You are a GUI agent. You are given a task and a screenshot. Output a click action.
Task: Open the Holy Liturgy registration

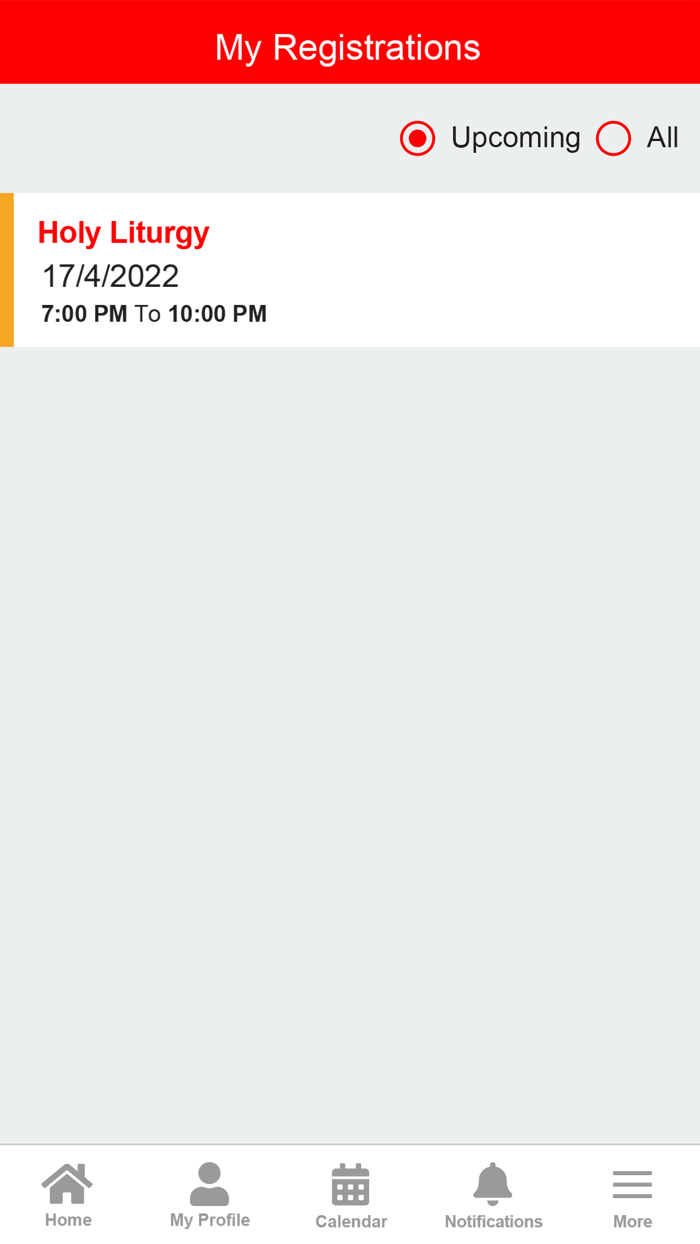[350, 270]
